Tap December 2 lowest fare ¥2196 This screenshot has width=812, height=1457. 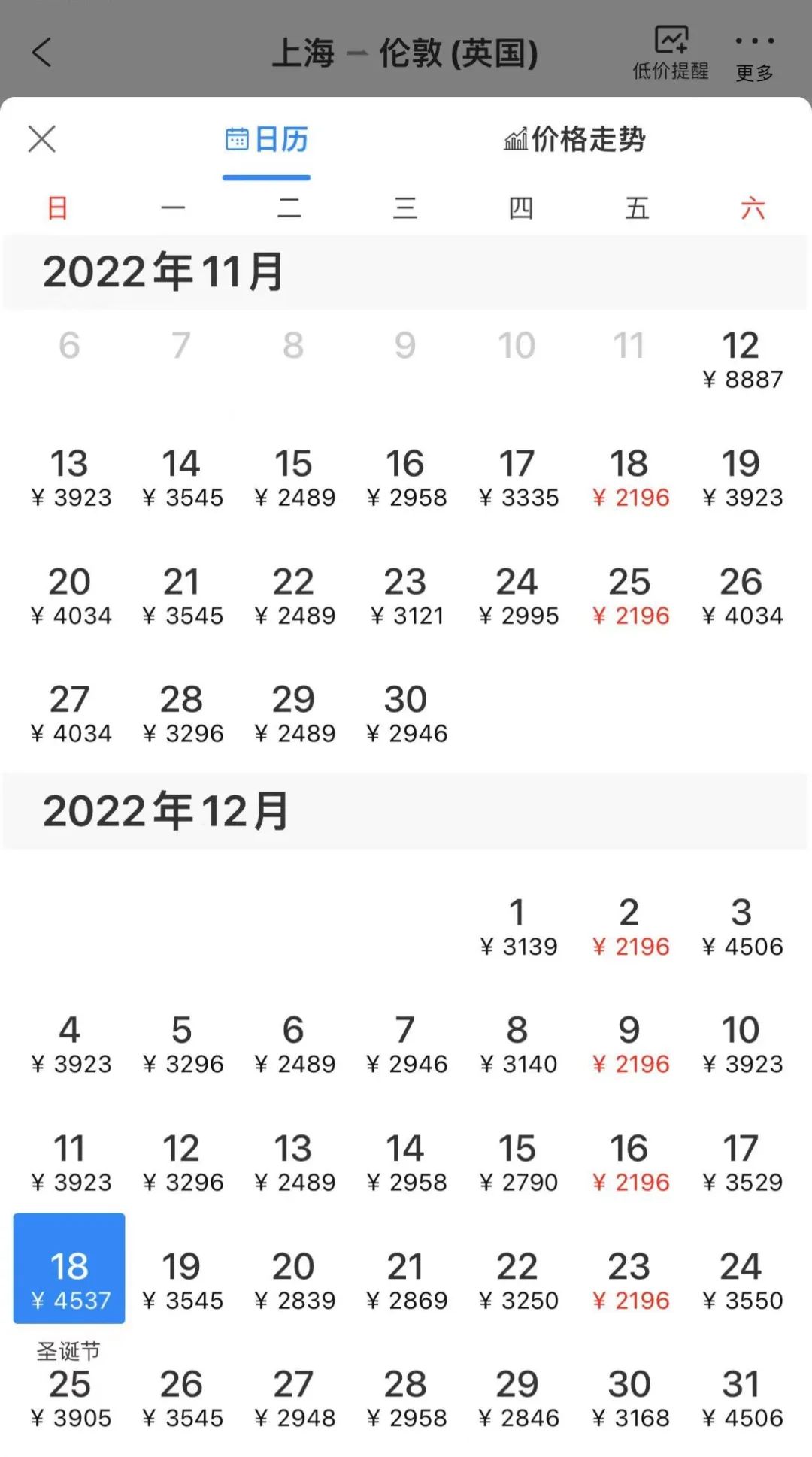point(630,927)
